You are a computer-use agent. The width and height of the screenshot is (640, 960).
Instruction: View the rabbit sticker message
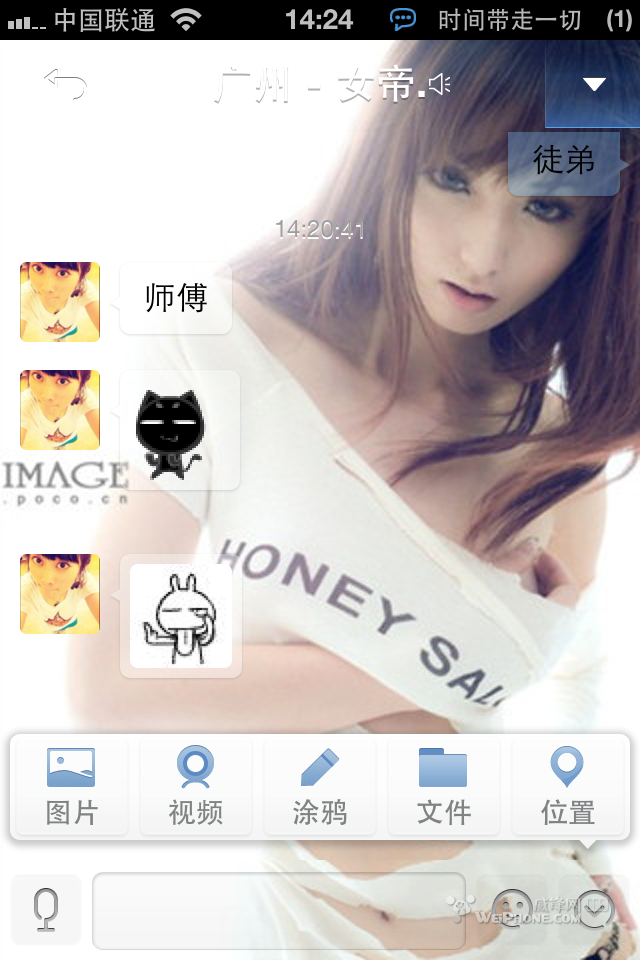click(x=181, y=616)
